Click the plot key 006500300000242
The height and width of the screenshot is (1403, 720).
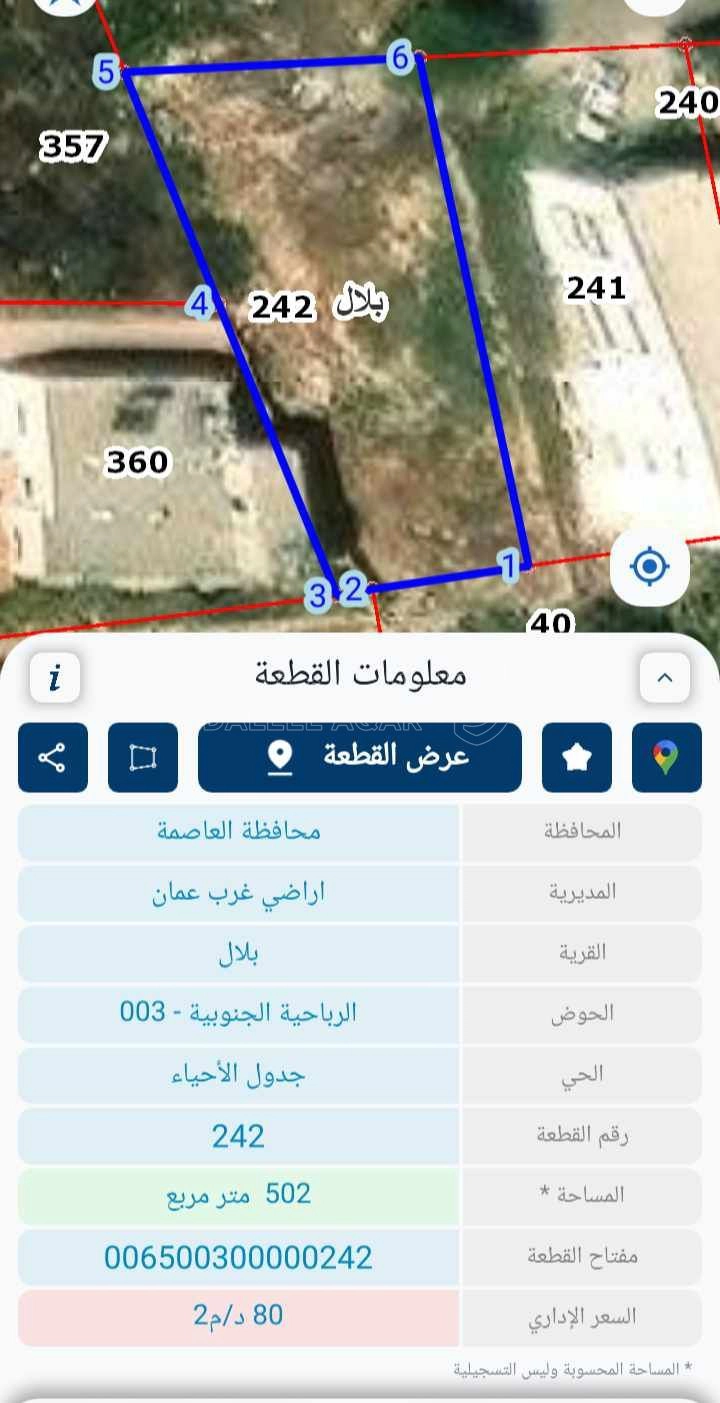click(x=237, y=1257)
